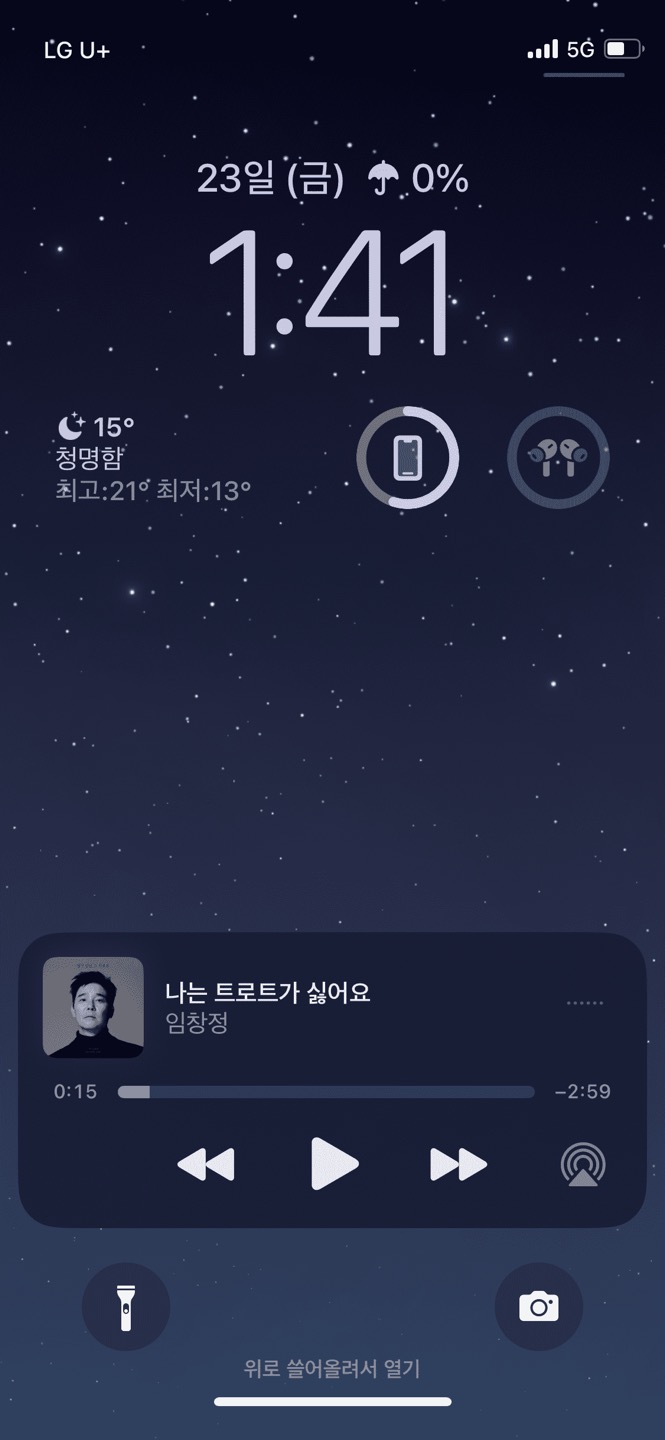Open AirPlay output options
This screenshot has width=665, height=1440.
click(x=583, y=1165)
